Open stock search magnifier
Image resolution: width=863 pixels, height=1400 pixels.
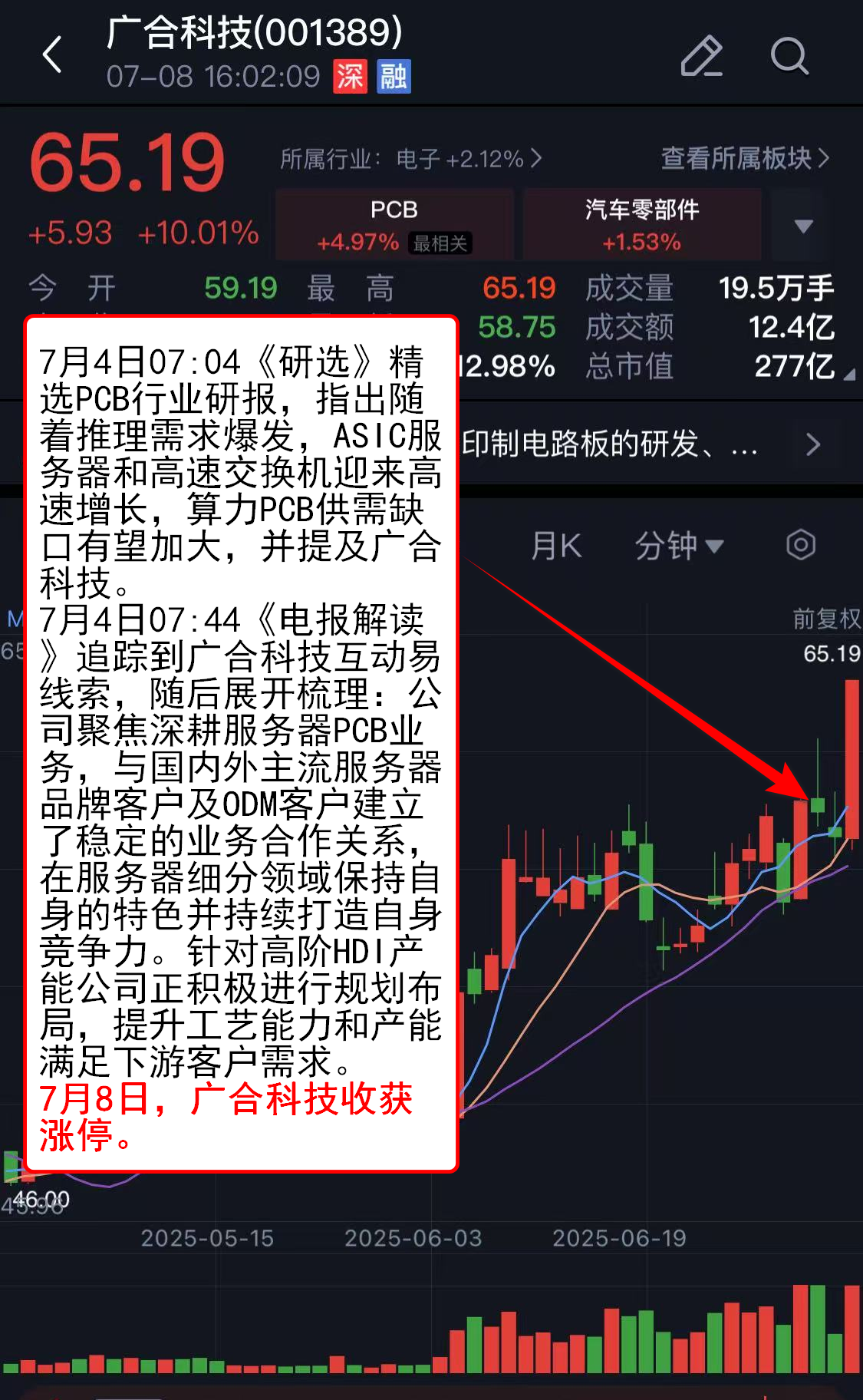[789, 56]
